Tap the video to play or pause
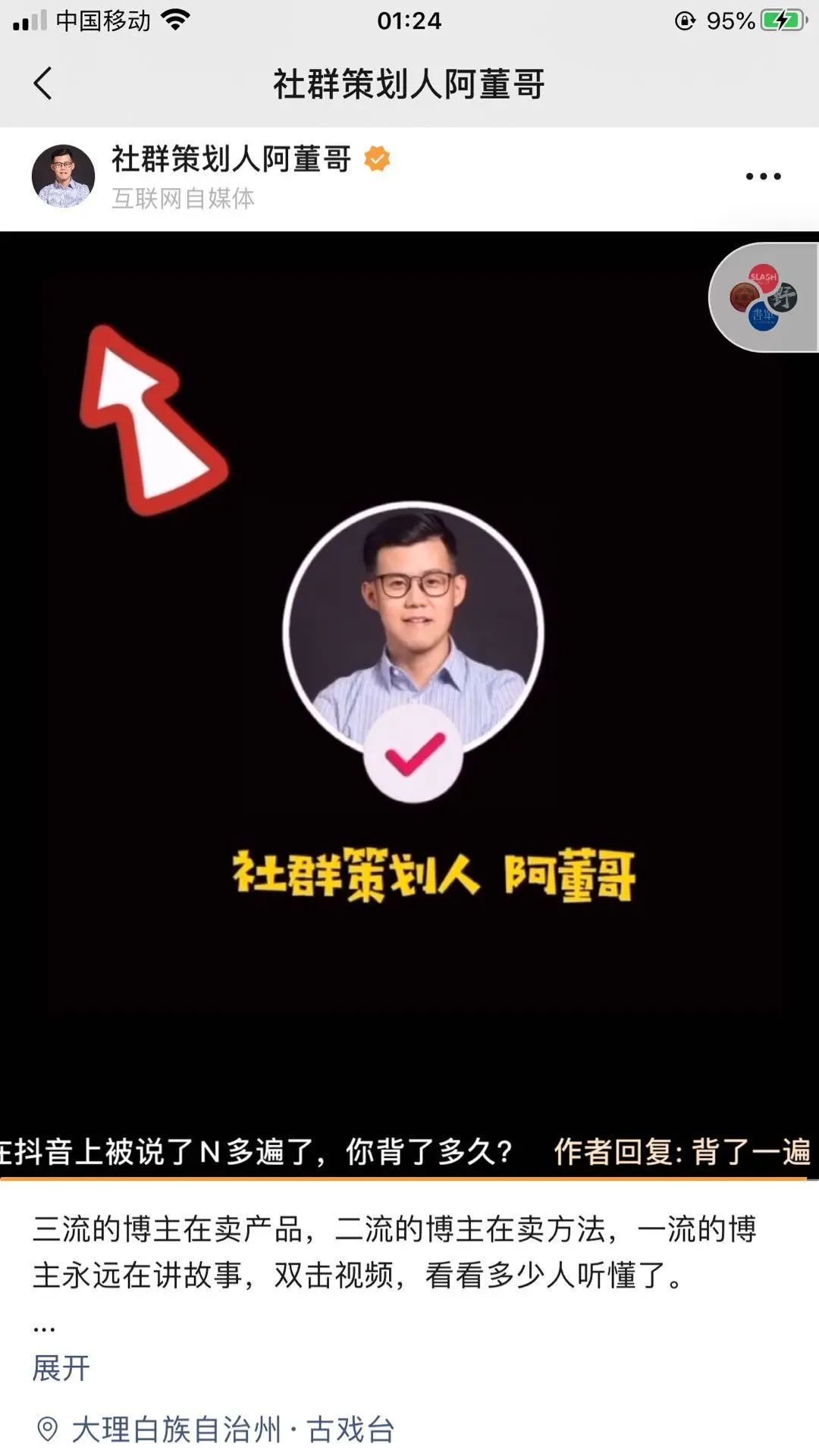This screenshot has width=819, height=1456. click(409, 682)
